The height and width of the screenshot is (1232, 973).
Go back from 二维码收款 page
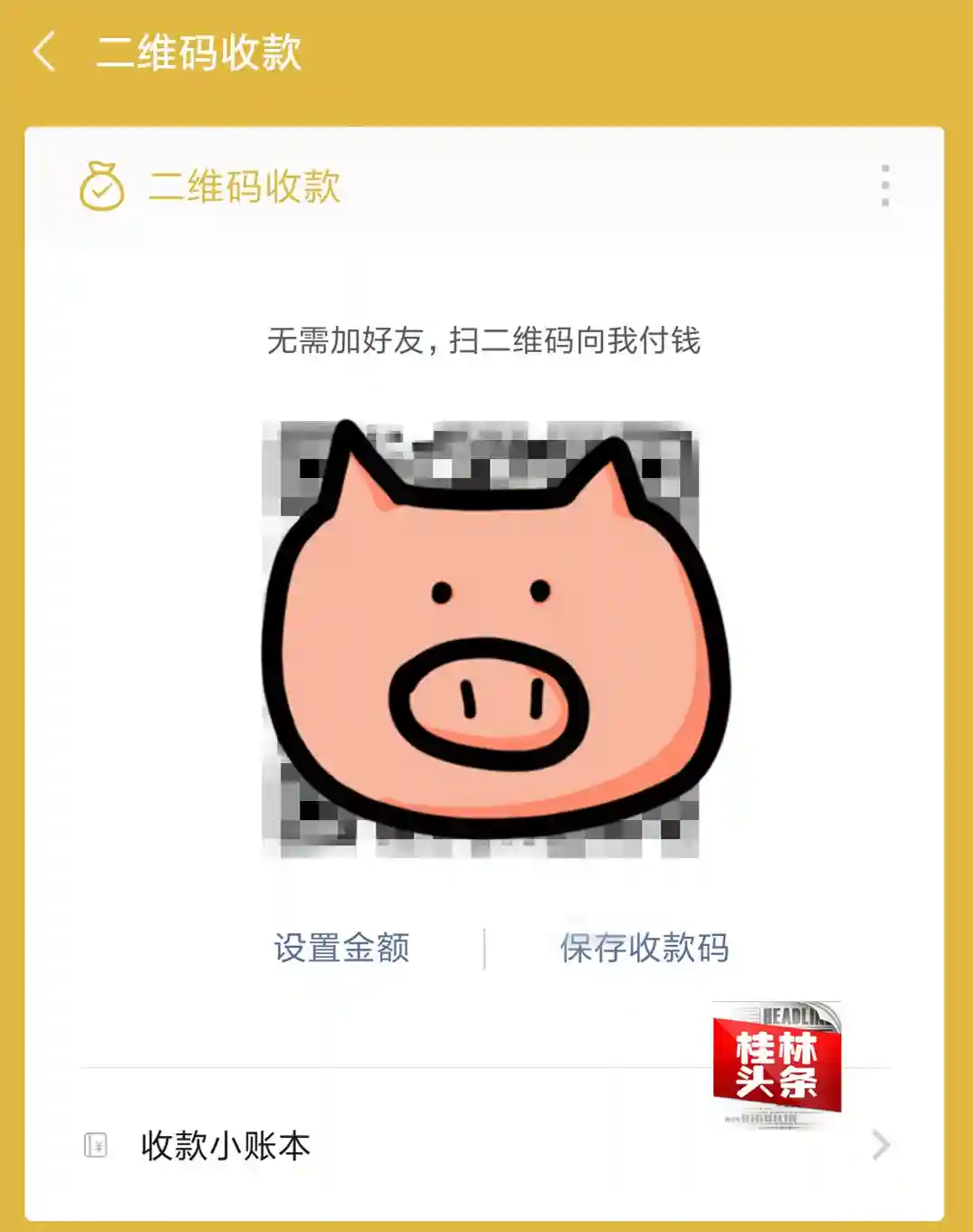point(43,52)
